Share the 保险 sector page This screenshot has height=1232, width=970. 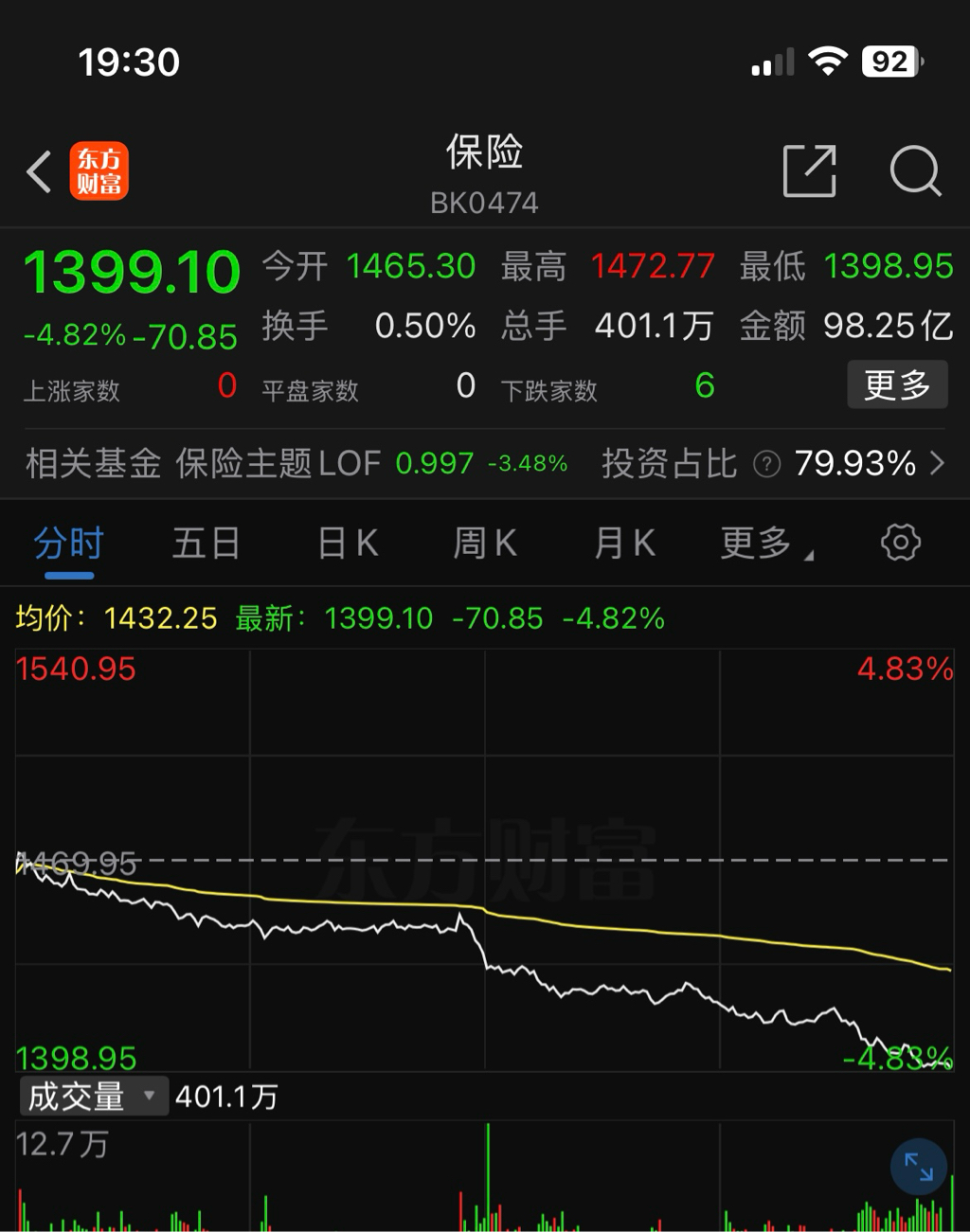click(x=810, y=171)
